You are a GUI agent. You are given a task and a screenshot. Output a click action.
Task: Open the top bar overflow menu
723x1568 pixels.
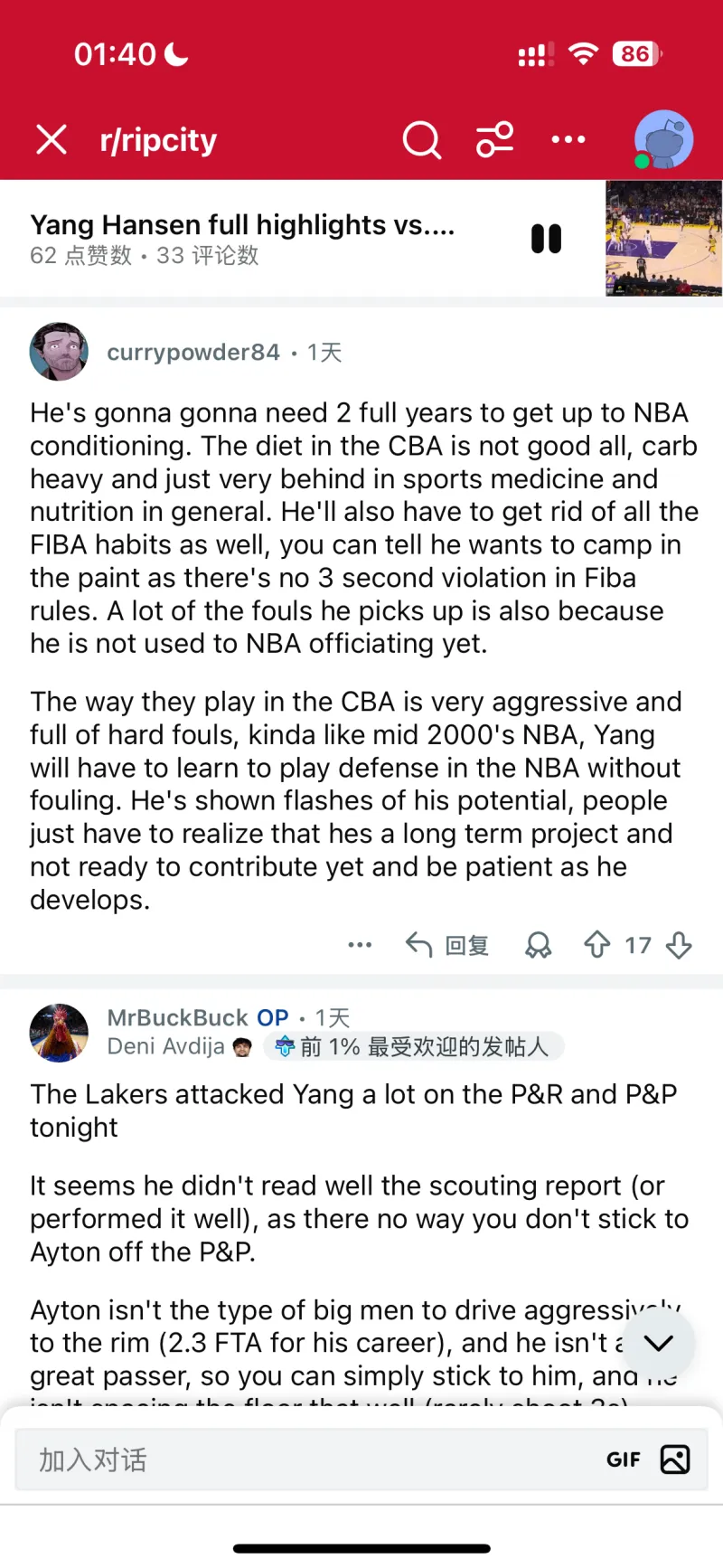pyautogui.click(x=568, y=139)
